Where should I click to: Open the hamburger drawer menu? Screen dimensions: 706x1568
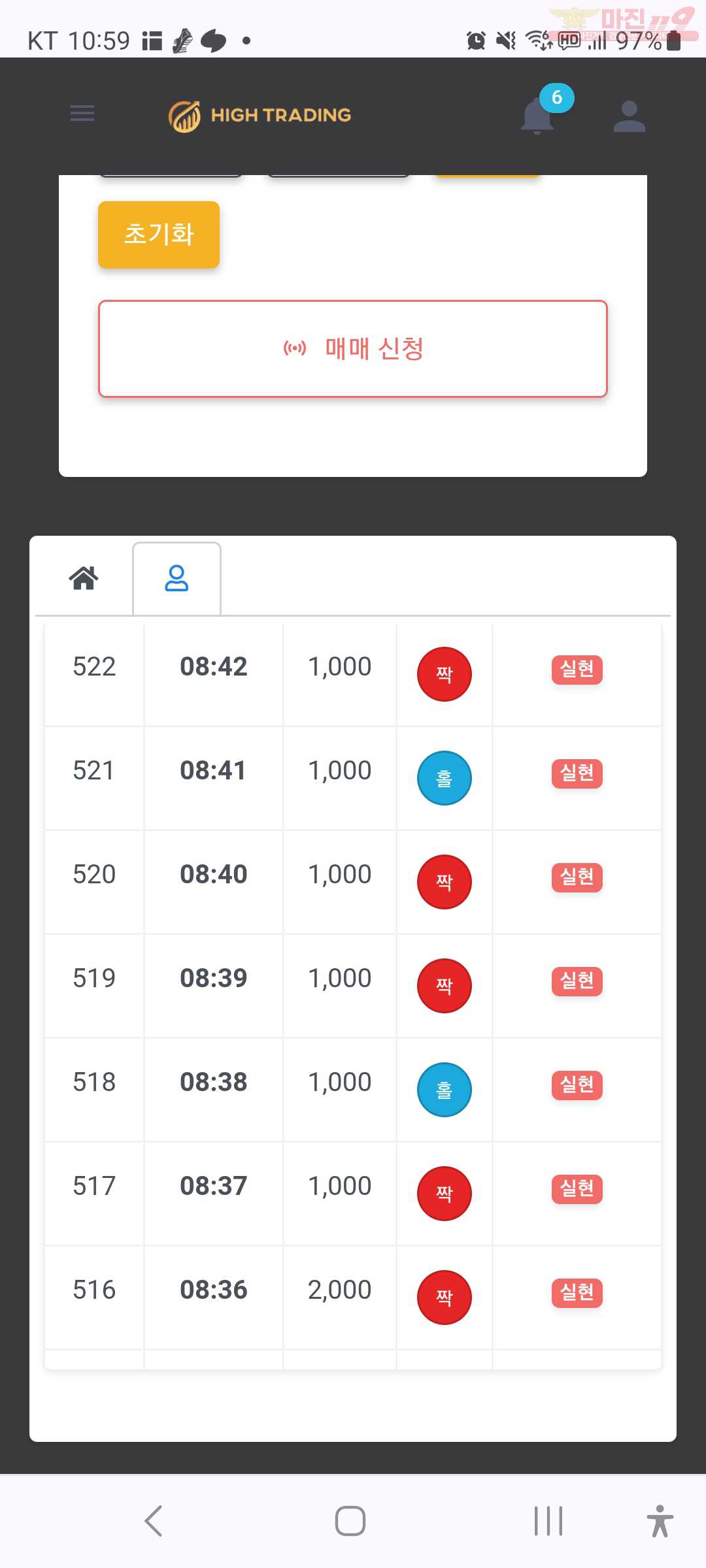[x=82, y=113]
